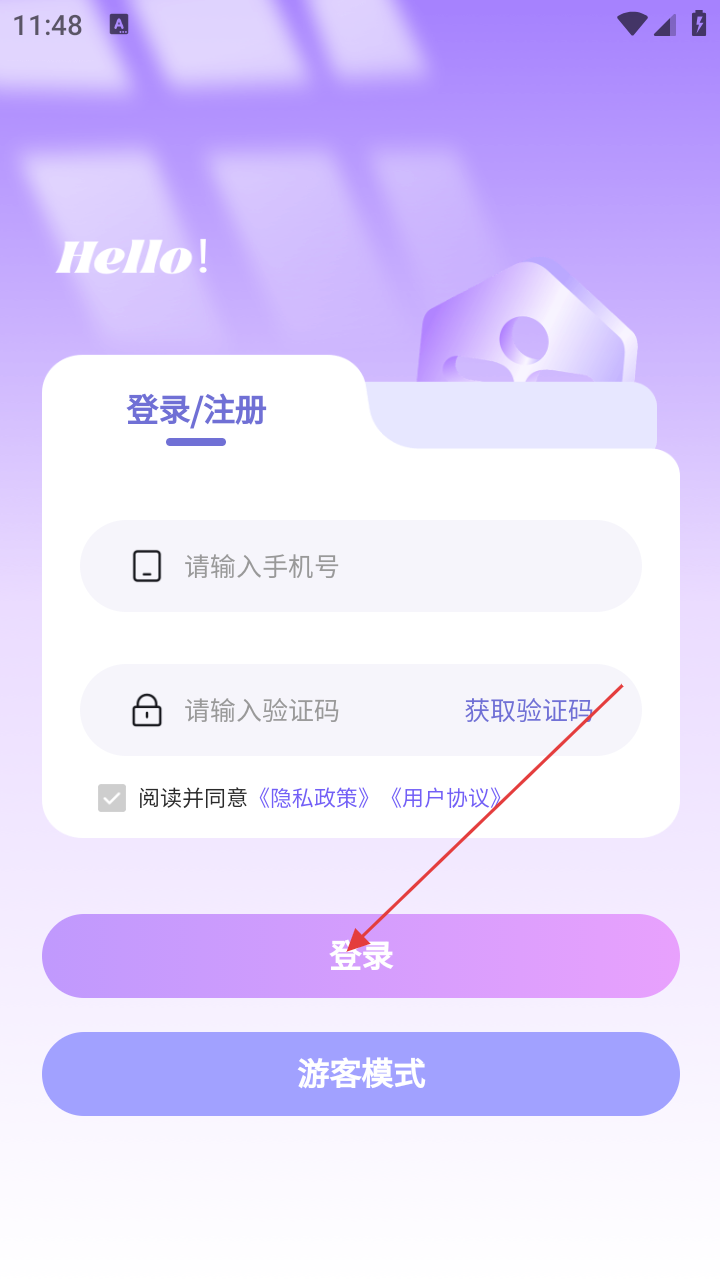Request a code via 获取验证码
The image size is (720, 1280).
(x=528, y=711)
